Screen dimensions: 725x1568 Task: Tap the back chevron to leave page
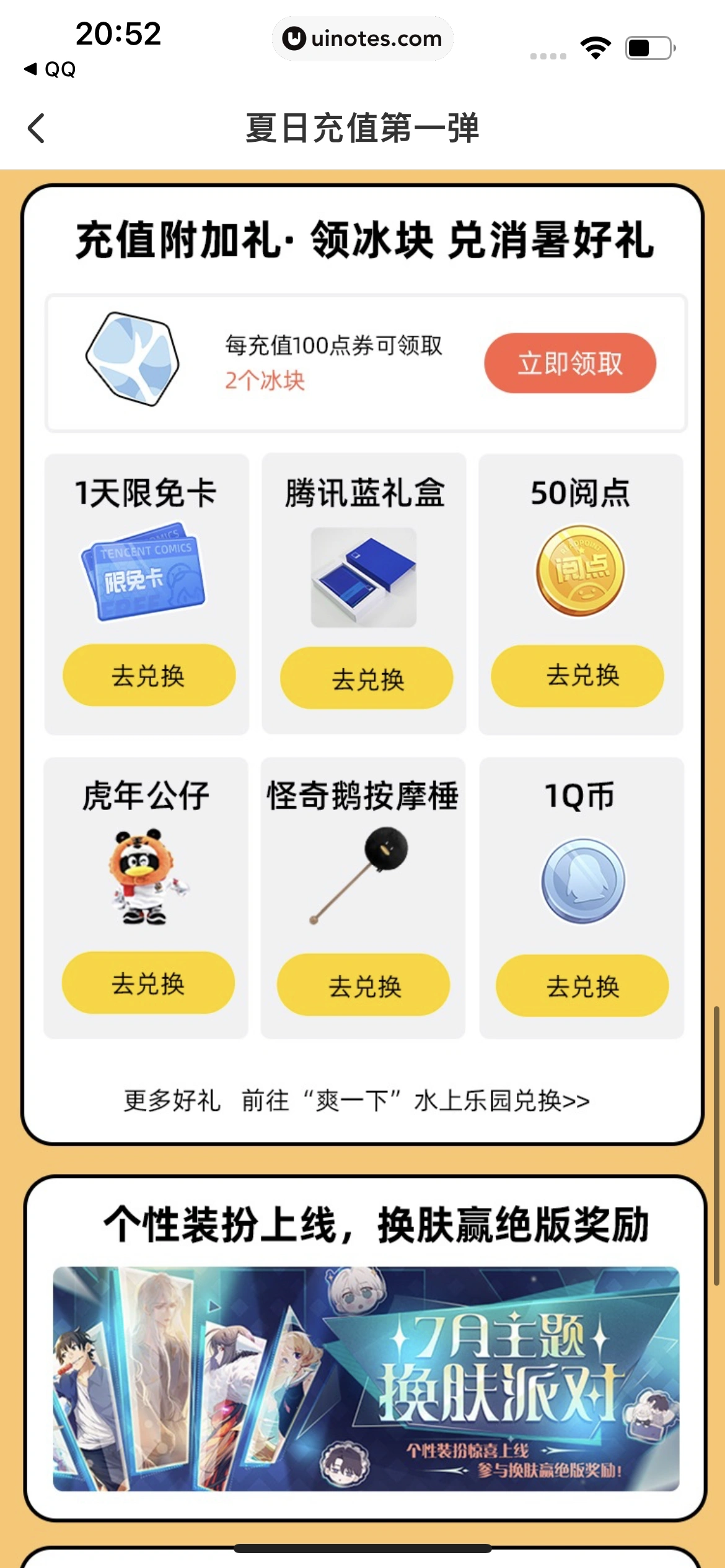tap(36, 128)
